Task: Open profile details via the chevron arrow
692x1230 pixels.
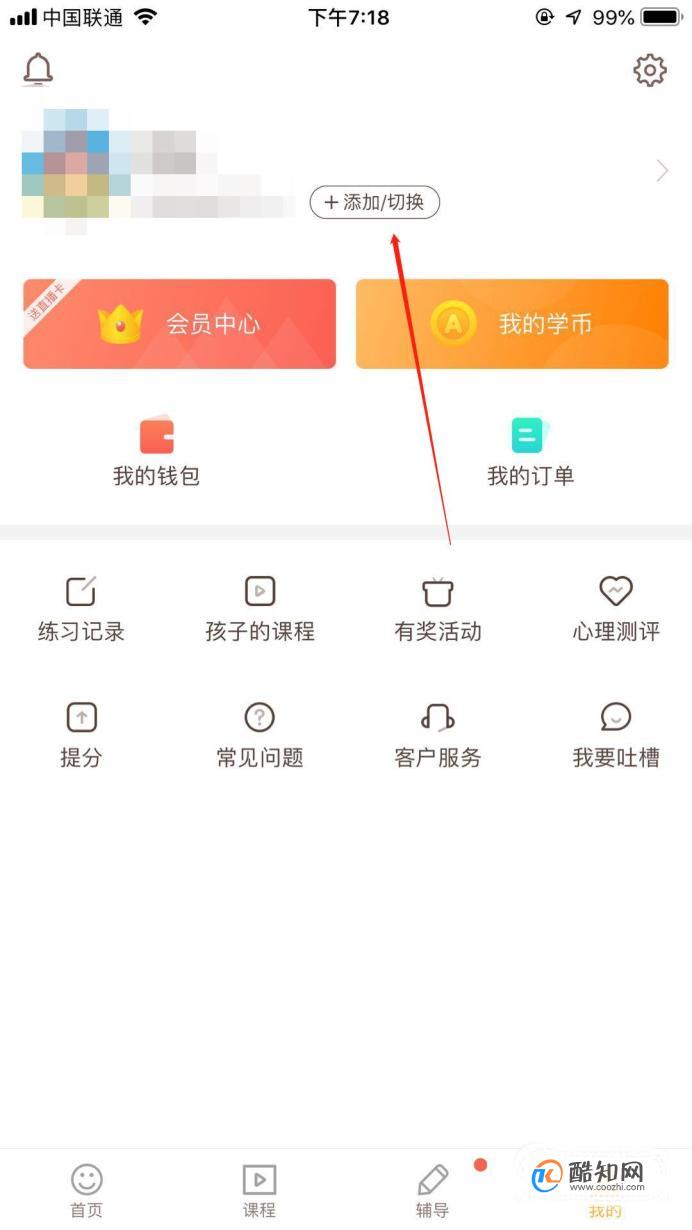Action: point(662,171)
